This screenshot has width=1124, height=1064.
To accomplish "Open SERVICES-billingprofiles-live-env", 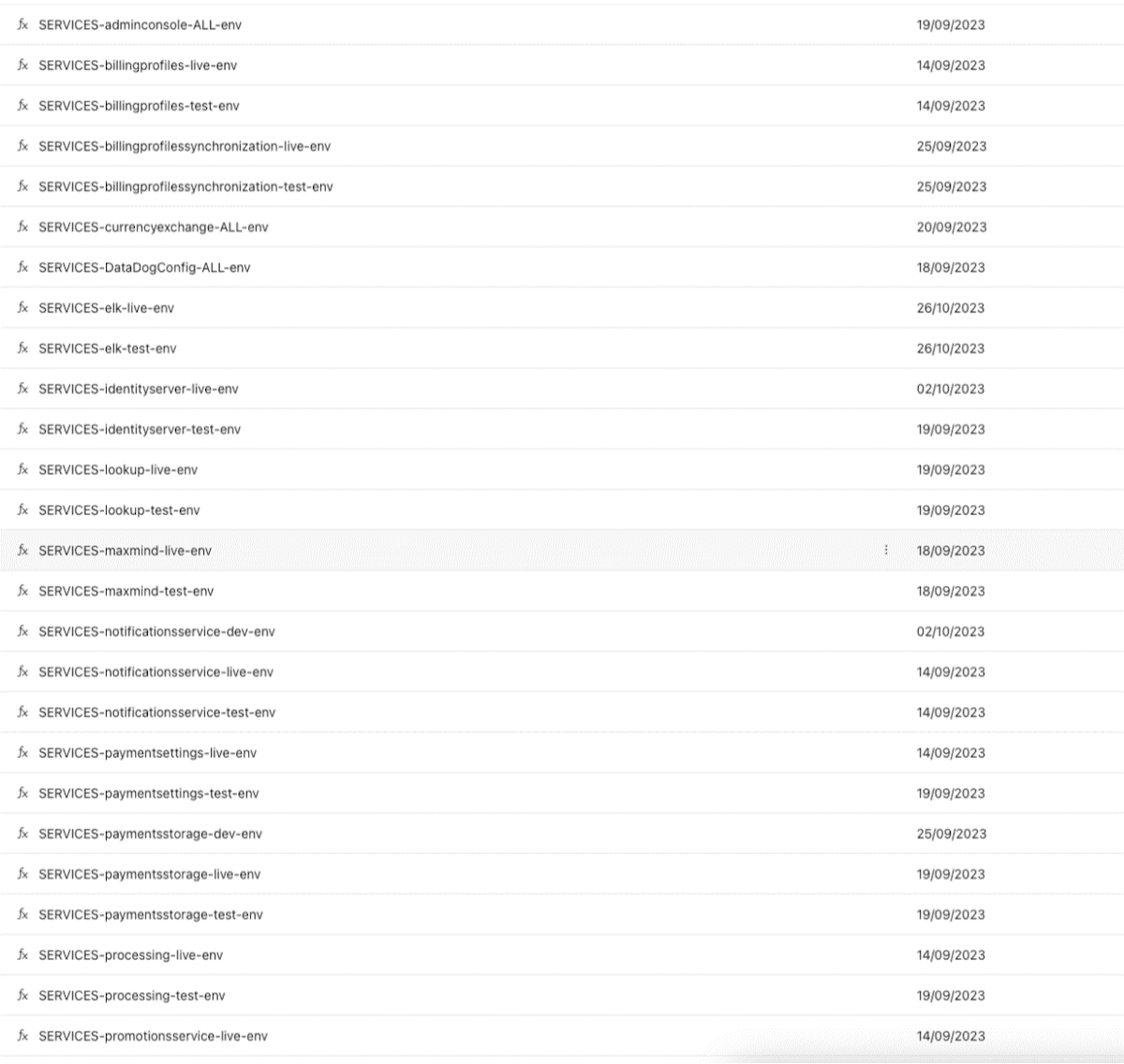I will tap(138, 66).
